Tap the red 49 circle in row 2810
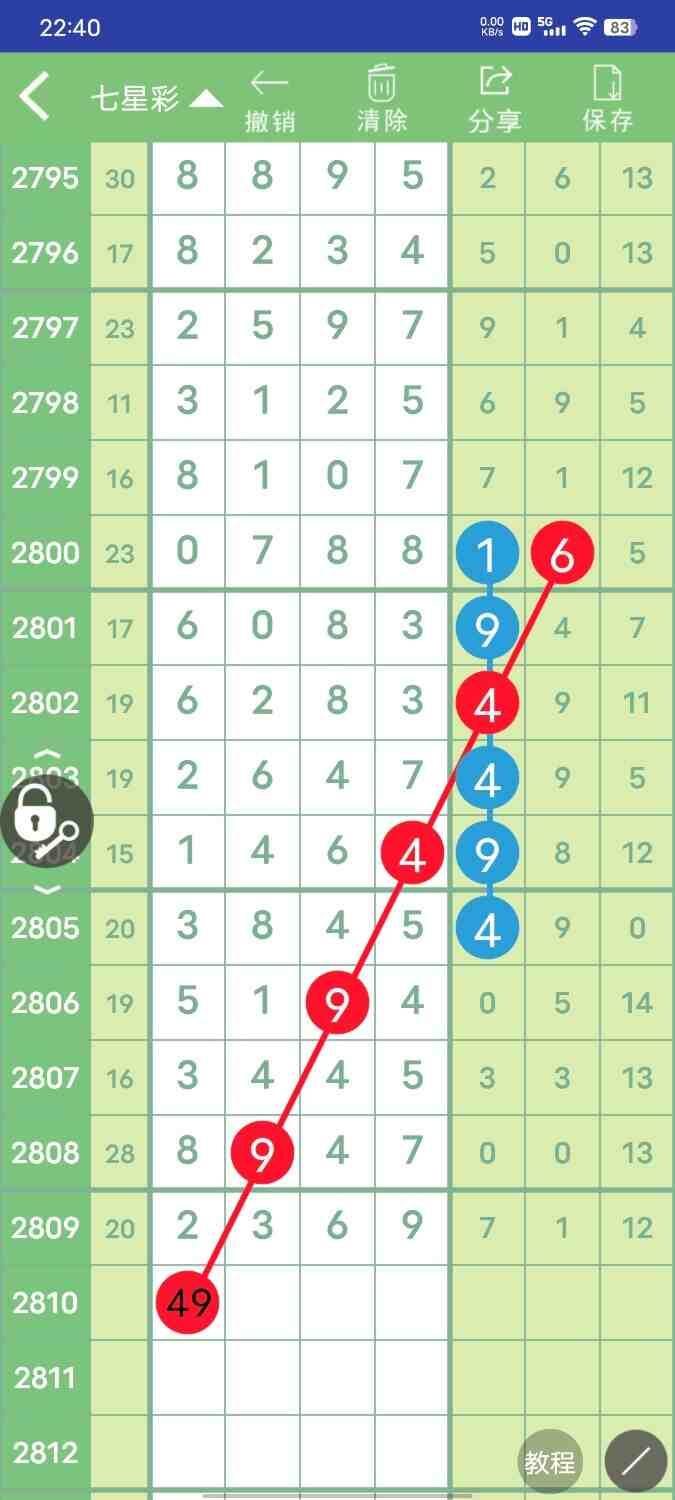This screenshot has height=1500, width=675. (188, 1303)
